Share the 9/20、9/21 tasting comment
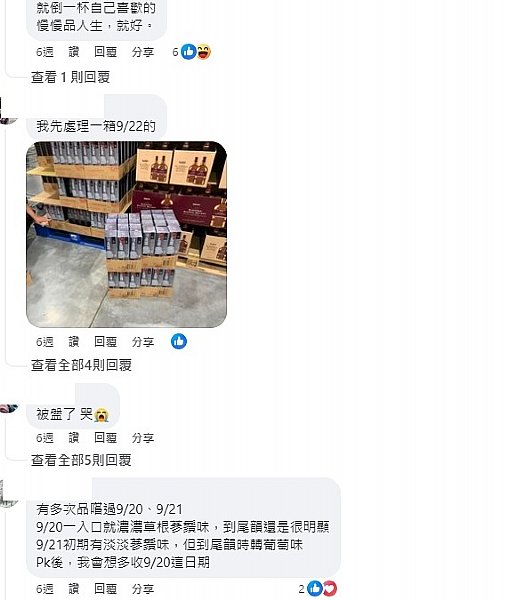The image size is (508, 600). [x=143, y=589]
